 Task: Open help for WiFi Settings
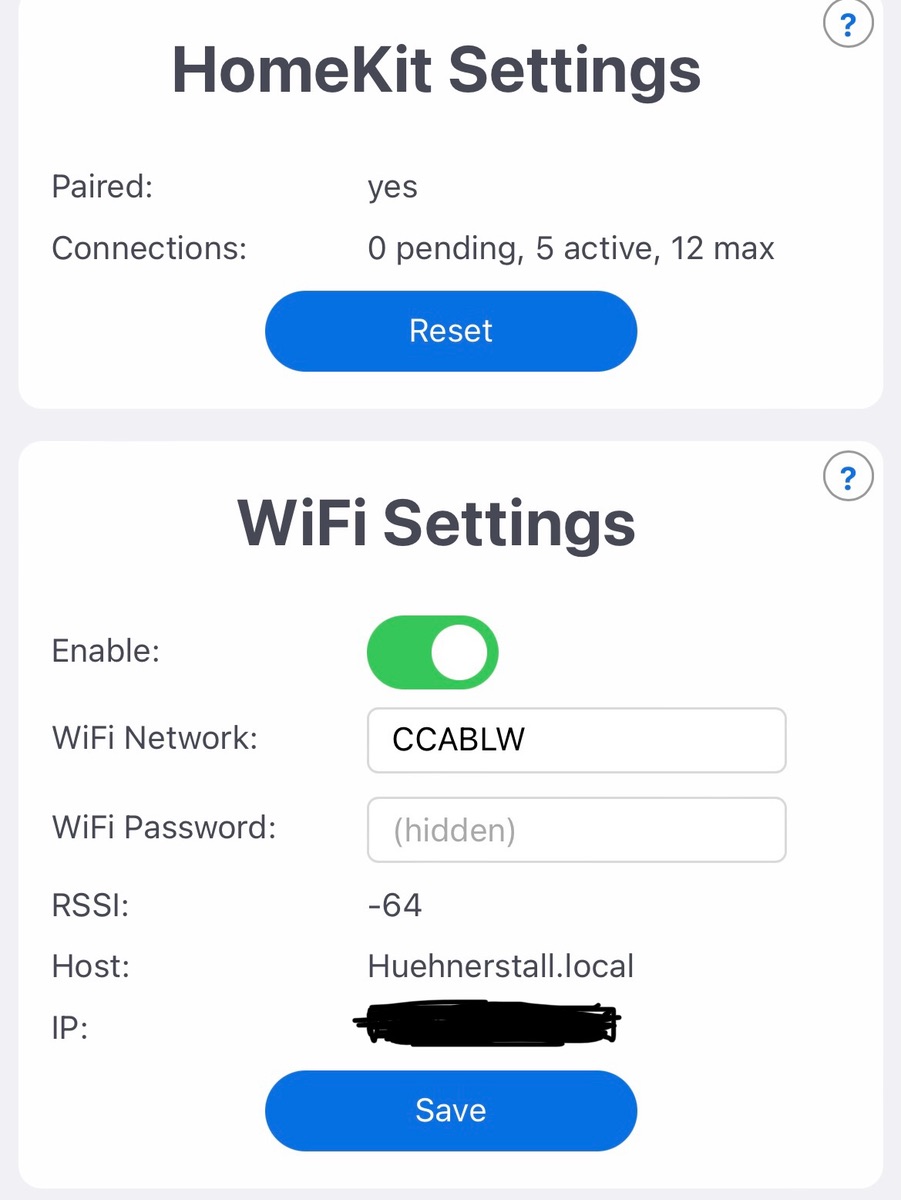(847, 478)
